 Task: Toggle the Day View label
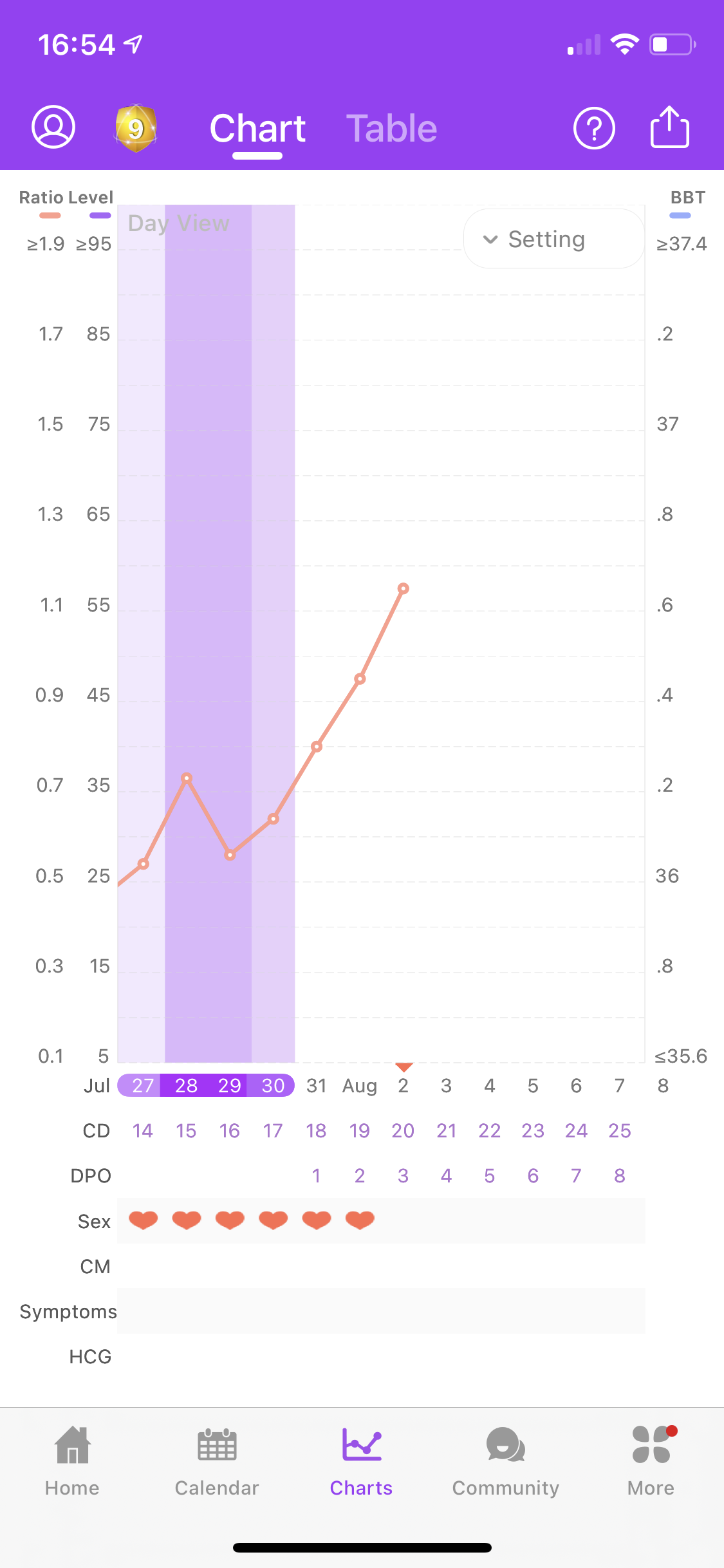178,223
